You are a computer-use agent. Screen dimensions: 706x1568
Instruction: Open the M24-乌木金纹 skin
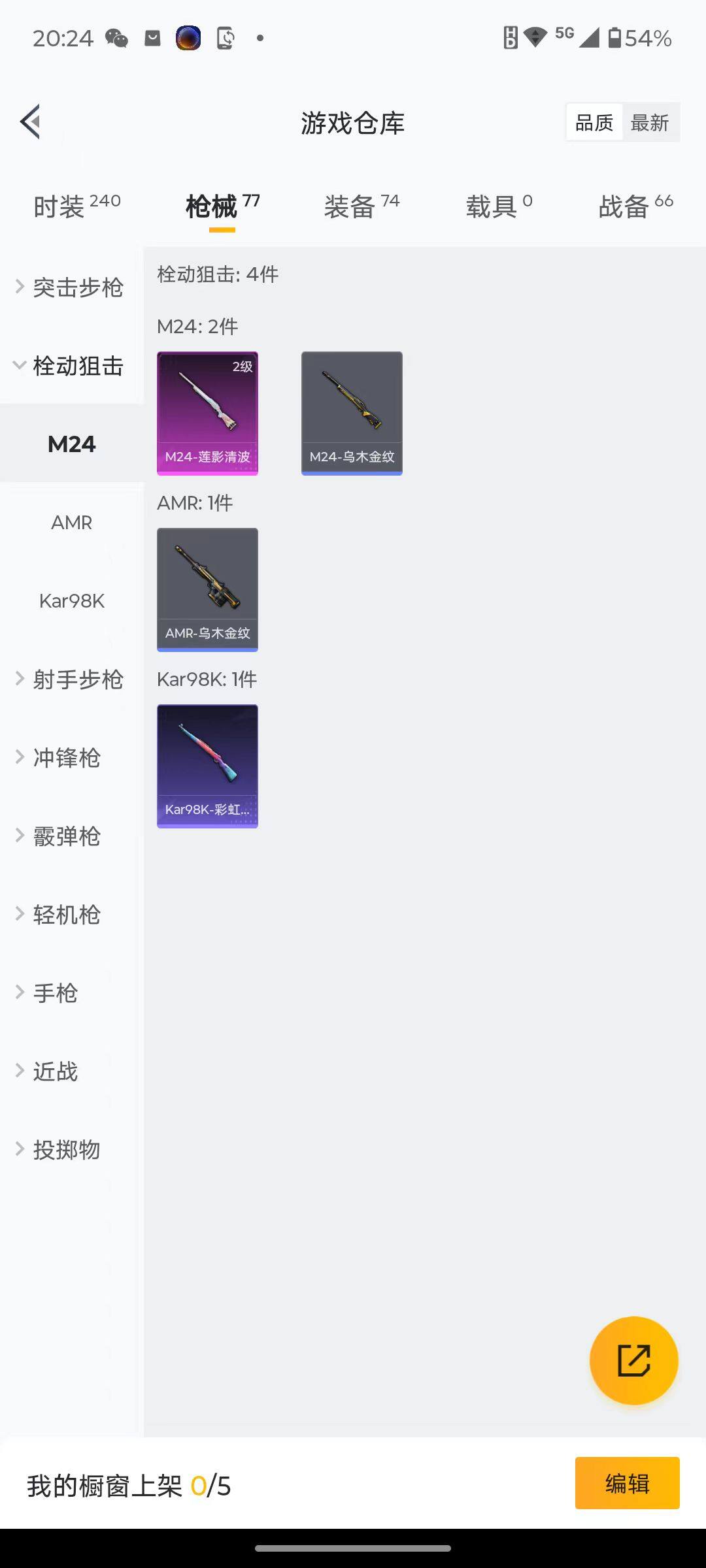tap(352, 413)
